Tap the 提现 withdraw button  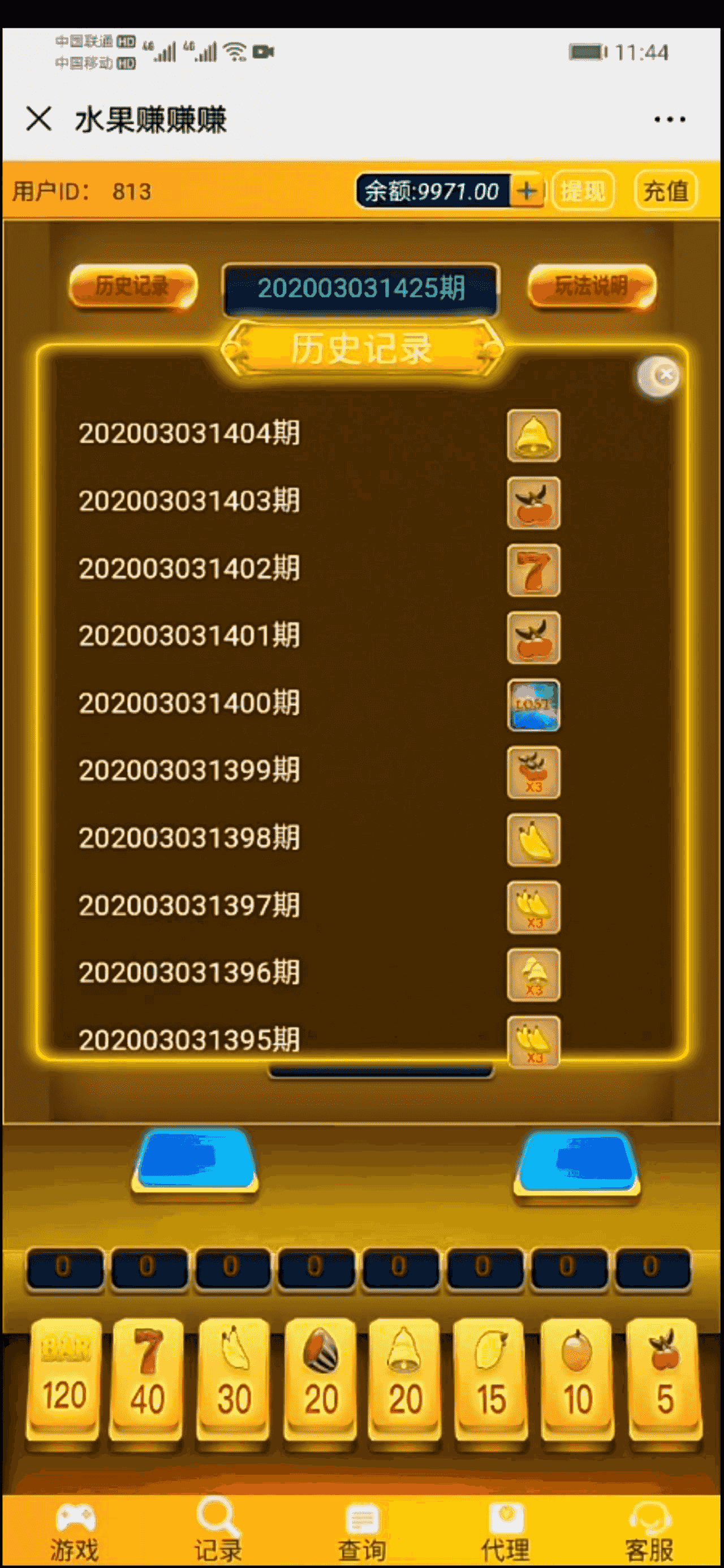tap(582, 192)
